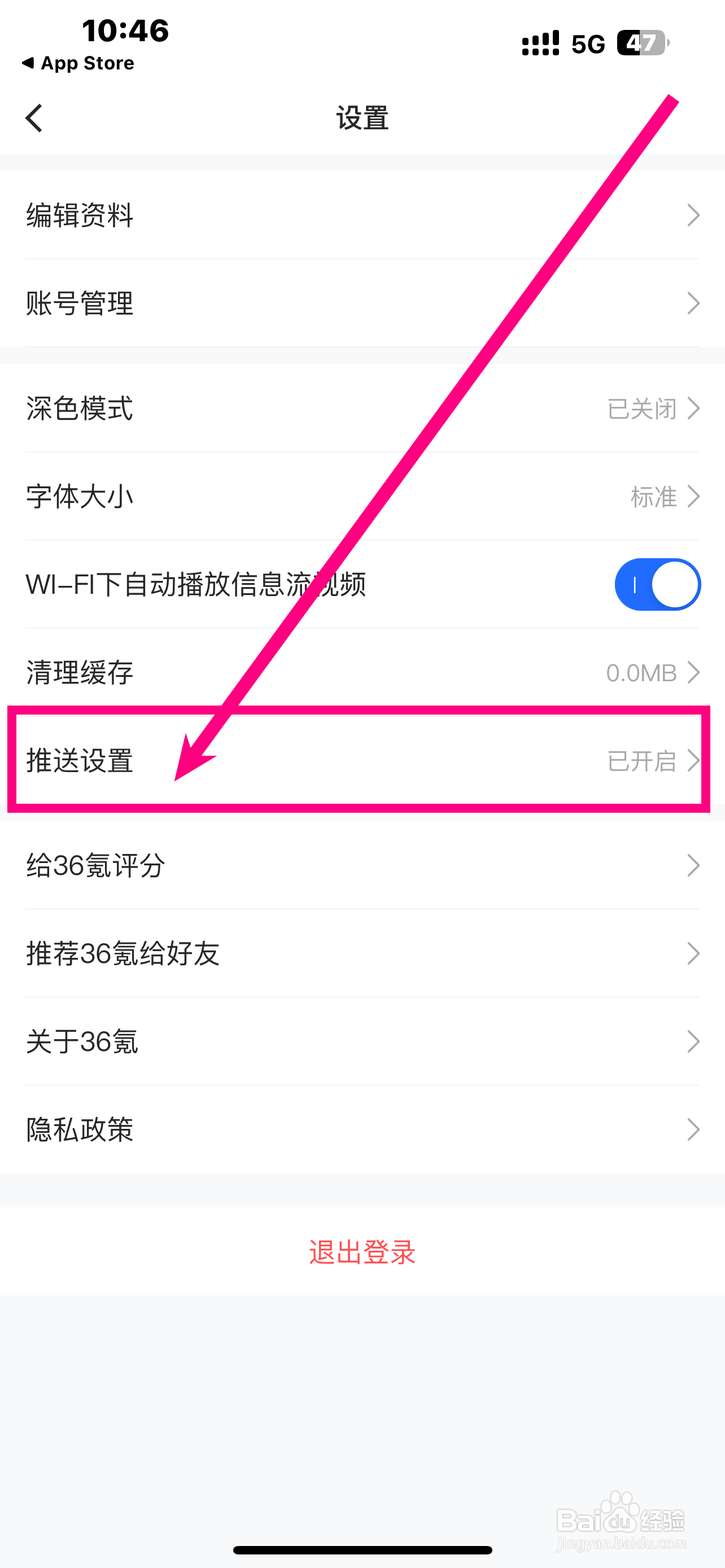Open 清理缓存 showing 0.0MB
Image resolution: width=725 pixels, height=1568 pixels.
coord(362,672)
